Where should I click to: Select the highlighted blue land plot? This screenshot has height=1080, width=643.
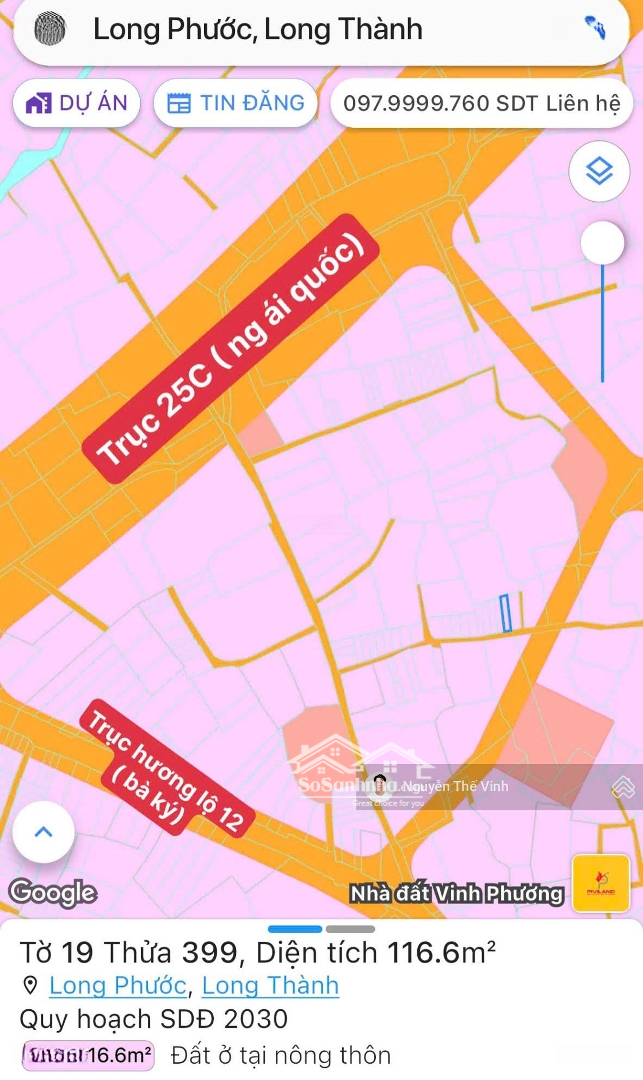click(x=506, y=613)
